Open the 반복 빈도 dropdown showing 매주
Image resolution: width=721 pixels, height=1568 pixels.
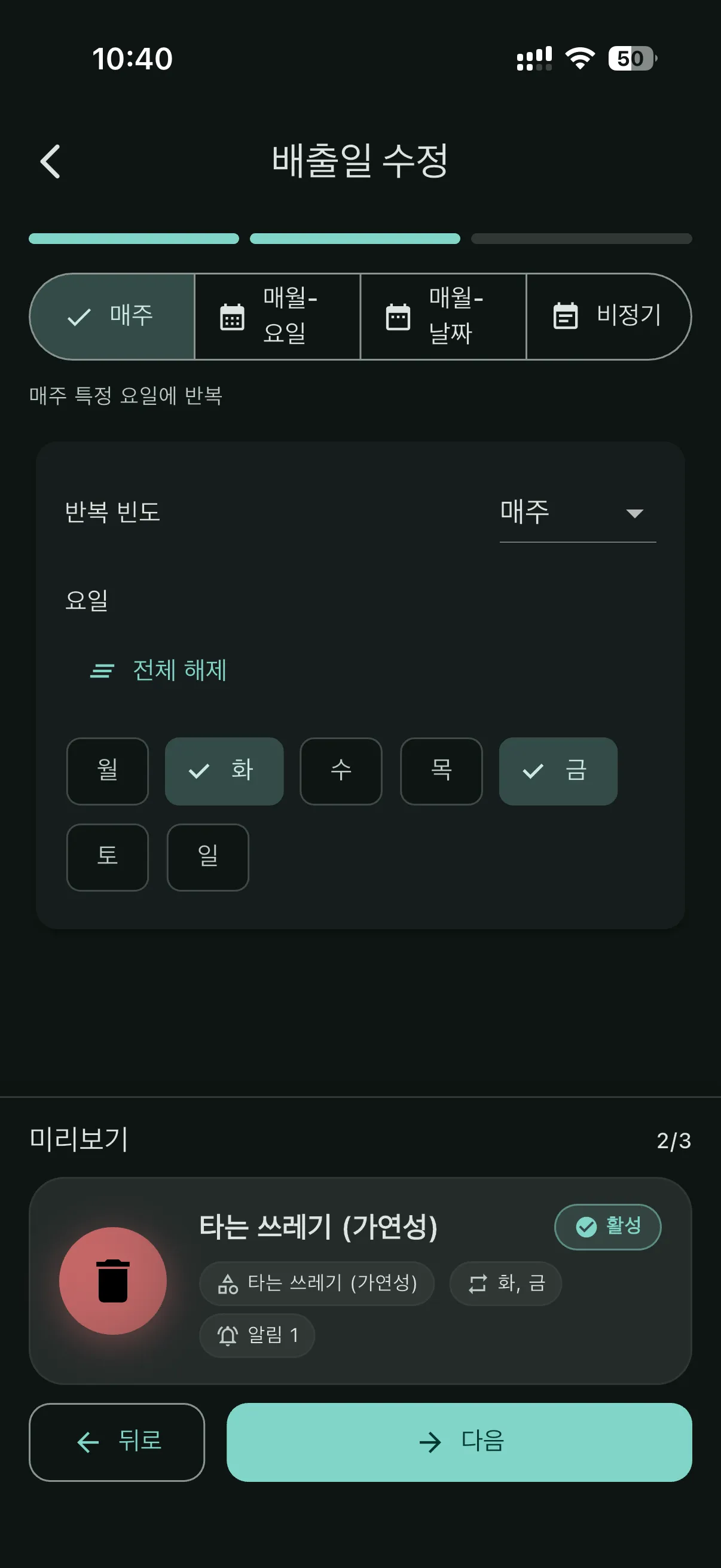click(x=576, y=513)
